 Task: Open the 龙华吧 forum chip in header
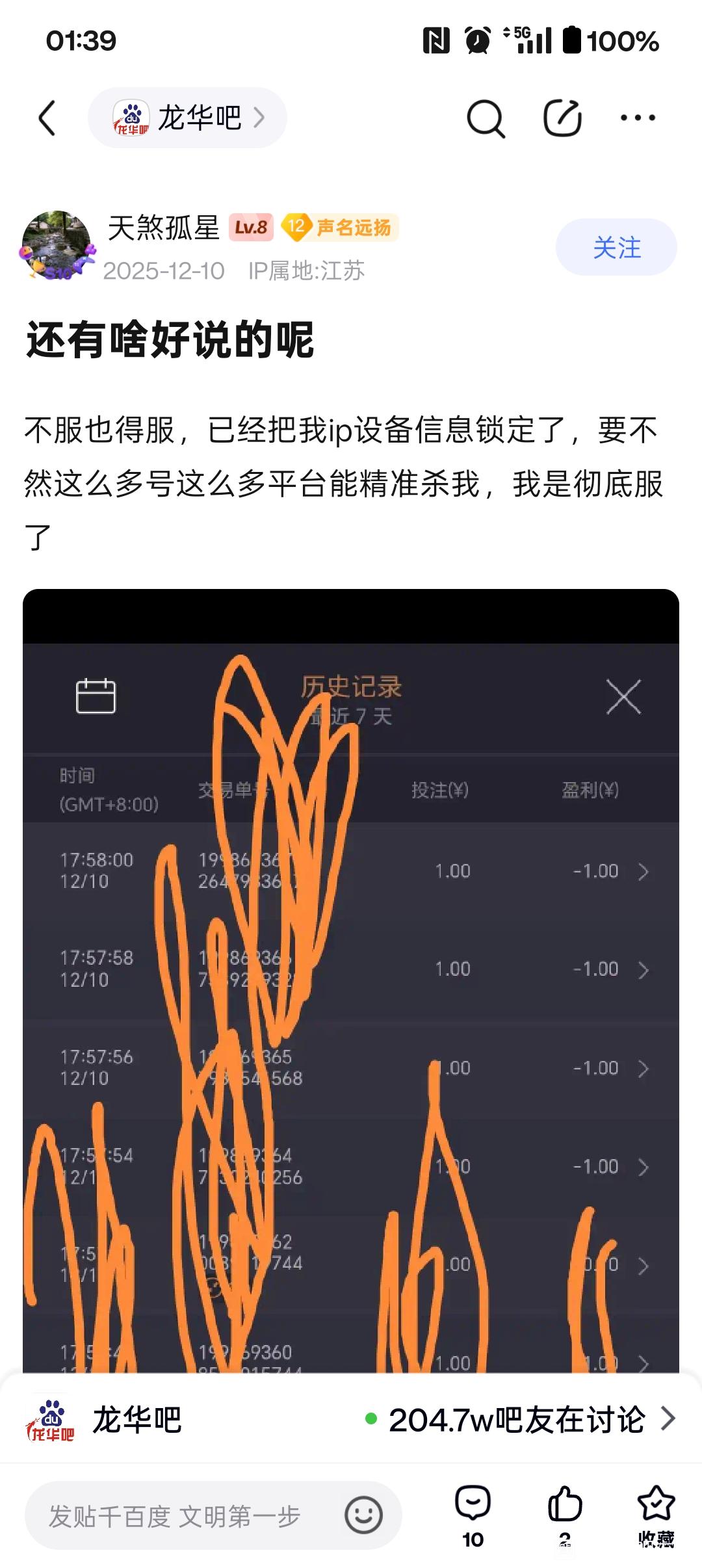tap(187, 118)
